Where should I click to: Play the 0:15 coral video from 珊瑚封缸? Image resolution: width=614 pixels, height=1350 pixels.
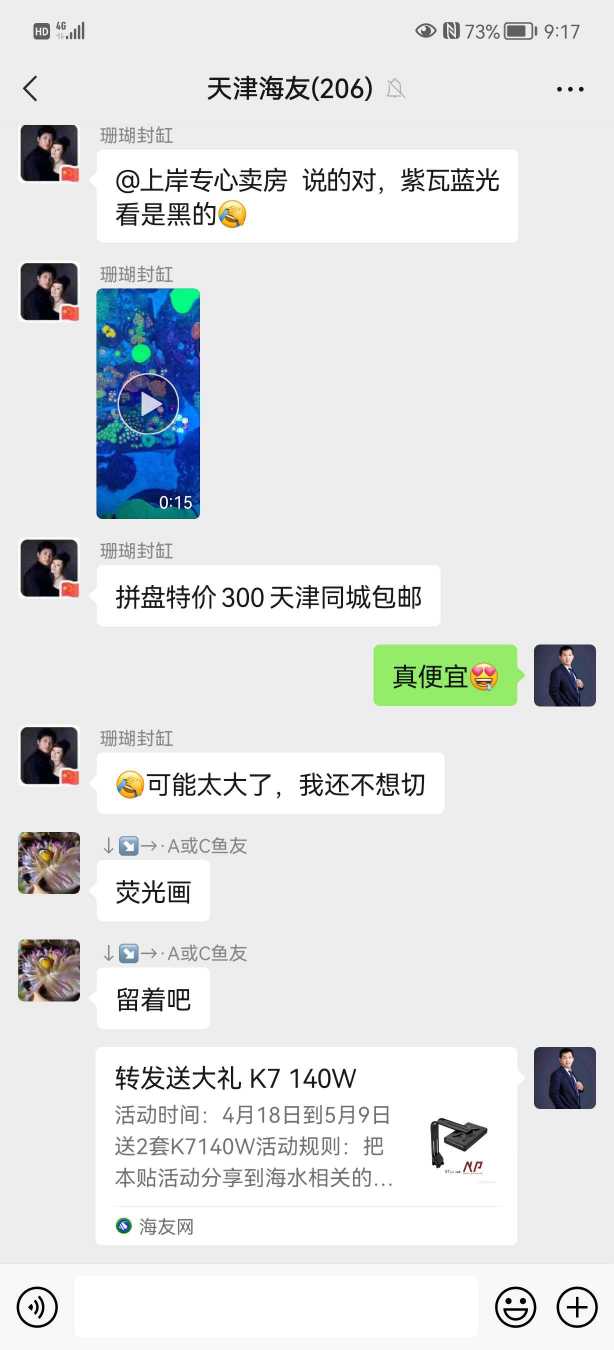pyautogui.click(x=148, y=404)
